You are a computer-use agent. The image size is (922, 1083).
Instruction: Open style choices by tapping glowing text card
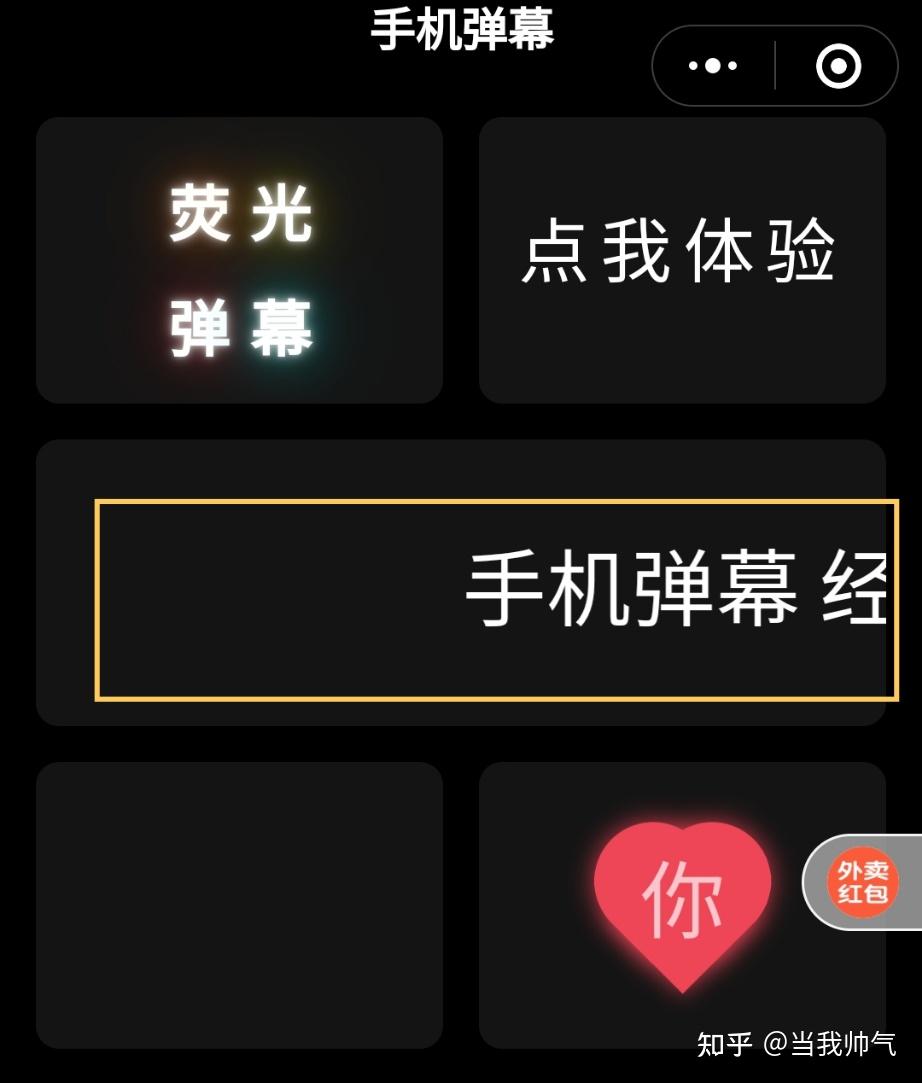point(238,260)
